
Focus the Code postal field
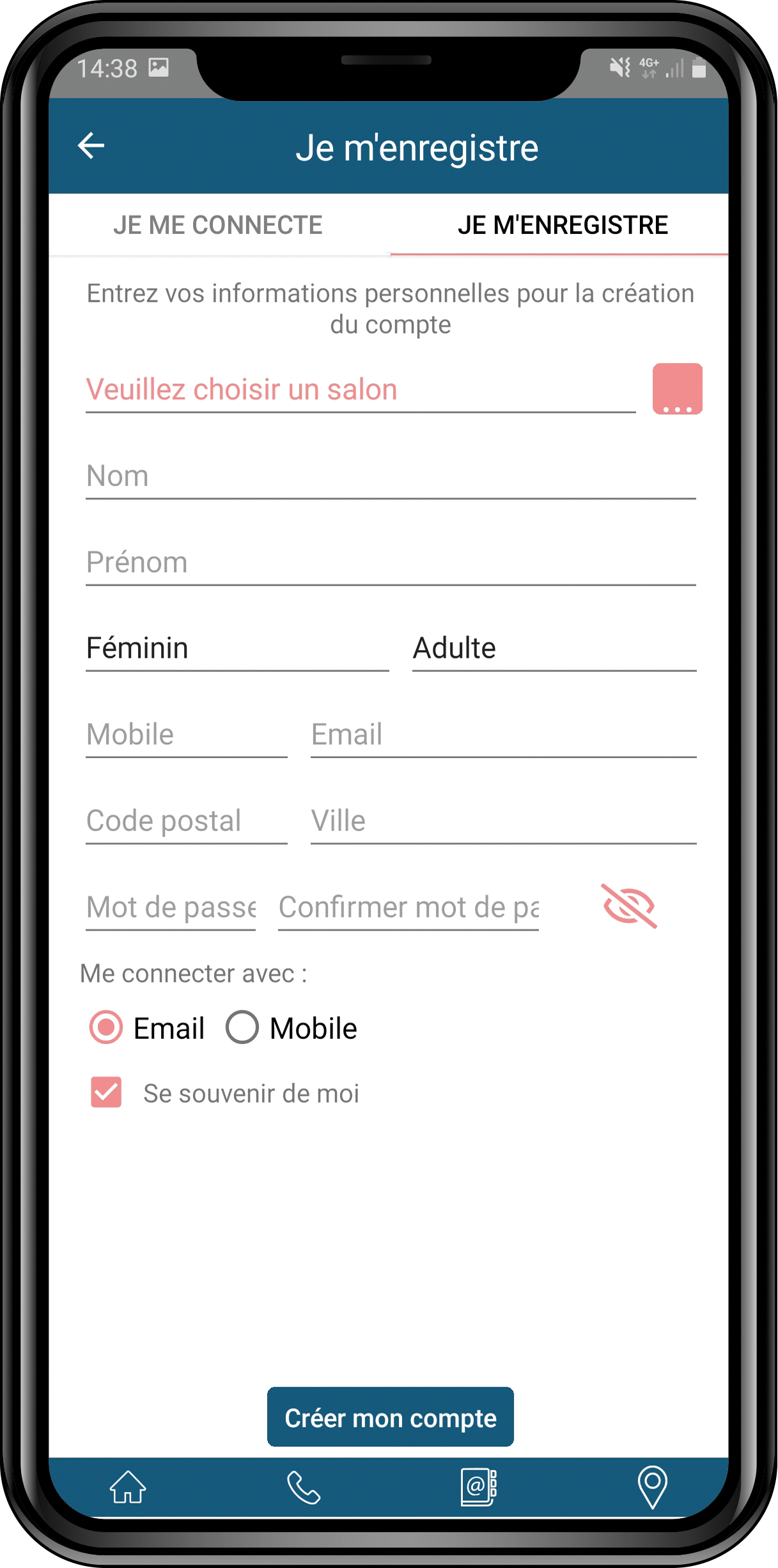coord(186,821)
